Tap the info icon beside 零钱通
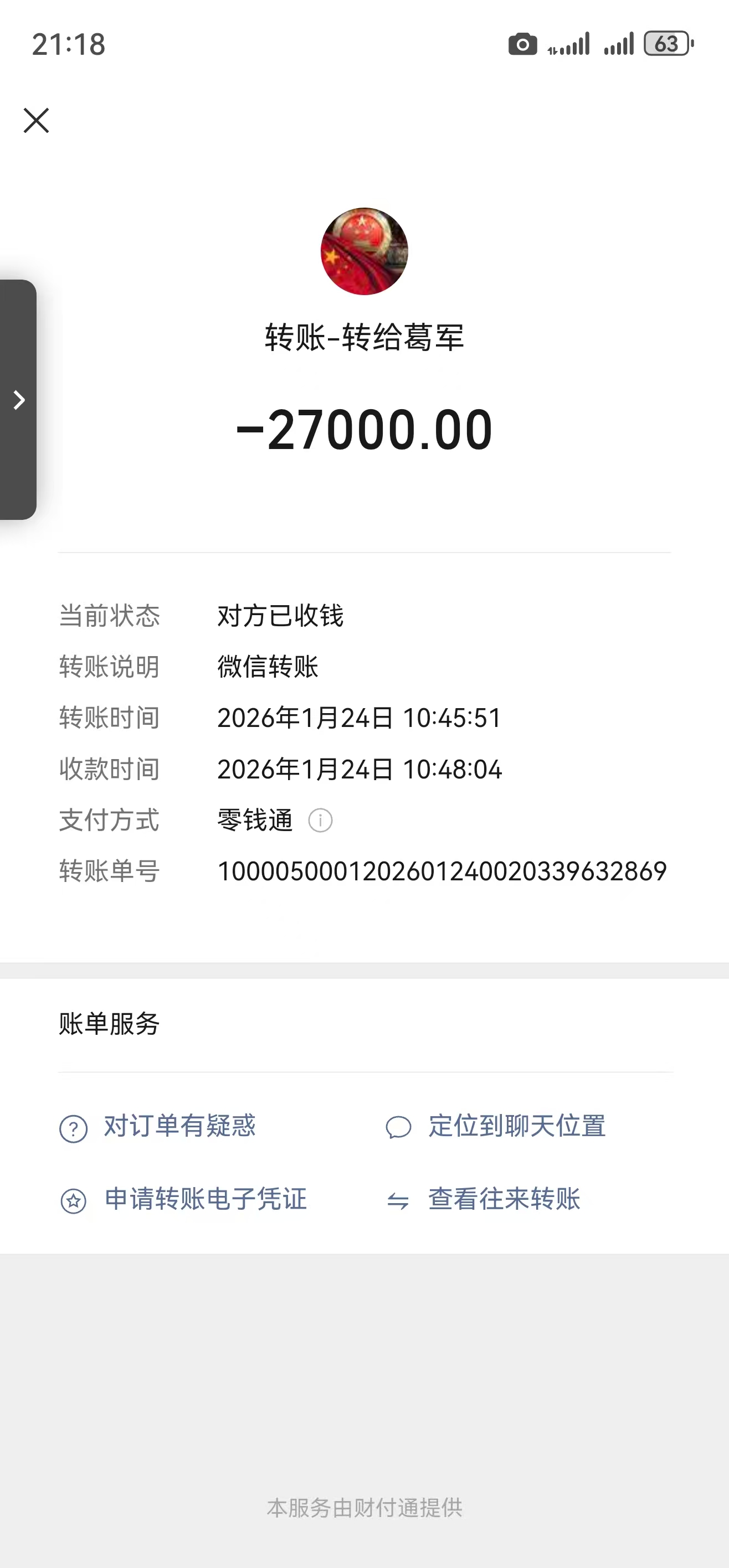Image resolution: width=729 pixels, height=1568 pixels. coord(320,821)
